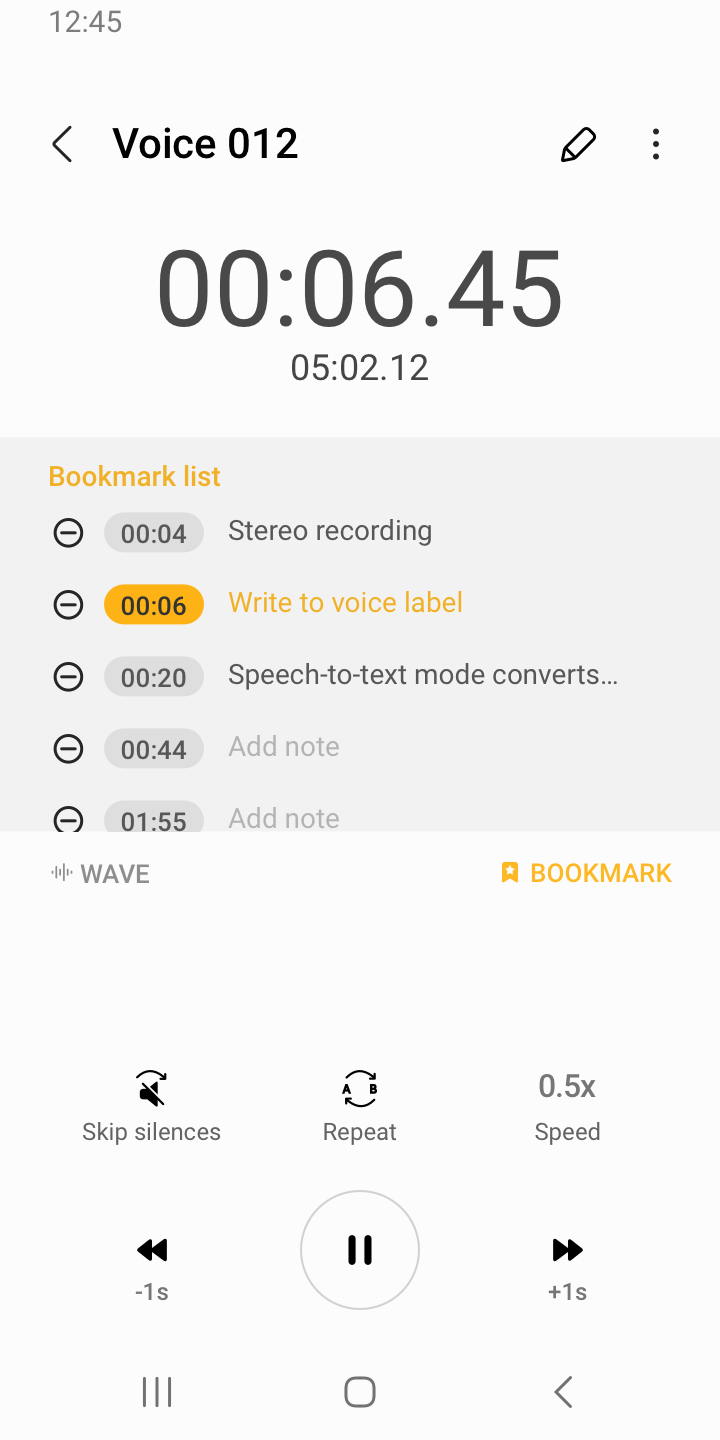The width and height of the screenshot is (720, 1440).
Task: Jump to the 00:44 bookmark timestamp
Action: click(x=154, y=749)
